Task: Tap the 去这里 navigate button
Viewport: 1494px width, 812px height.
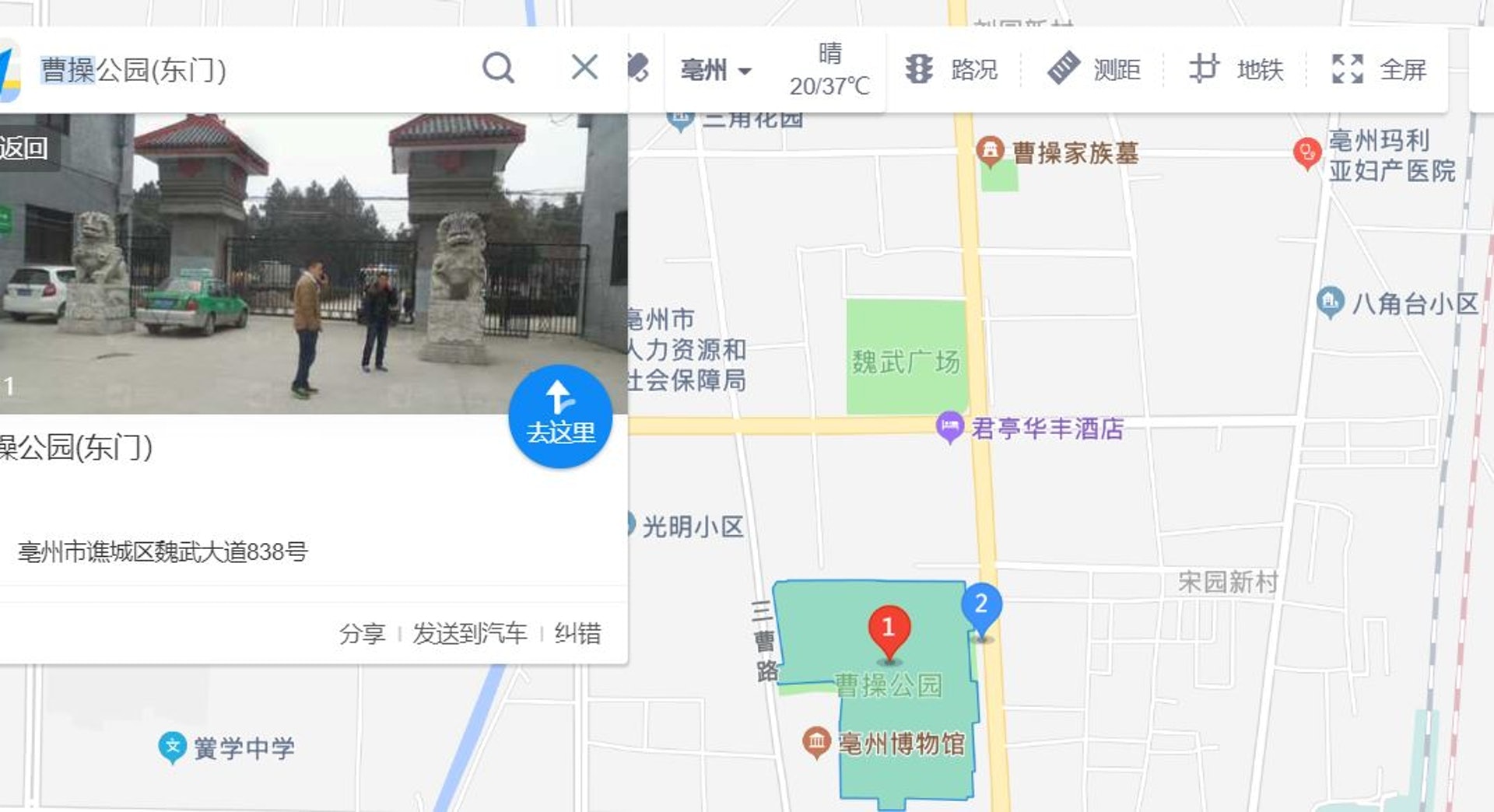Action: (560, 417)
